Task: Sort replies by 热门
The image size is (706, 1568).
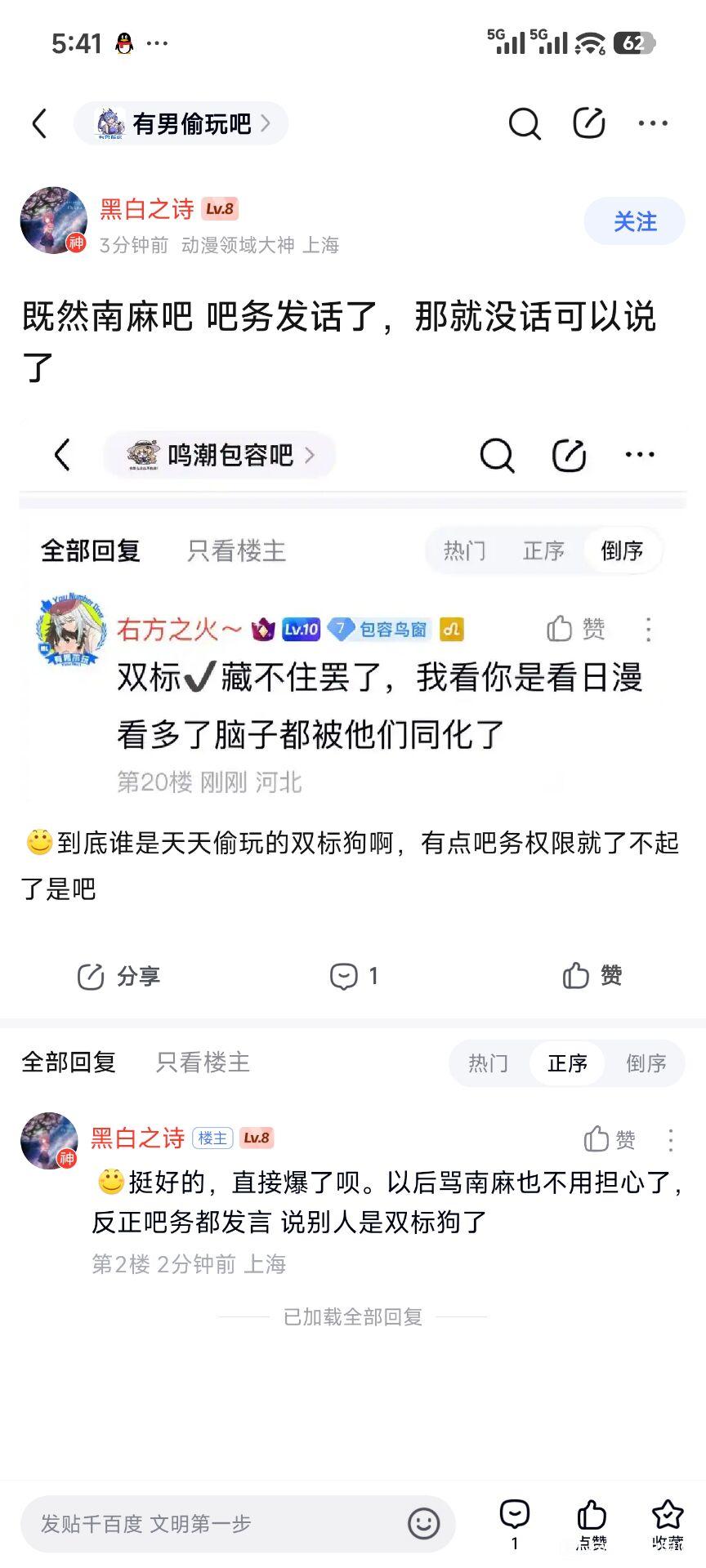Action: coord(488,1063)
